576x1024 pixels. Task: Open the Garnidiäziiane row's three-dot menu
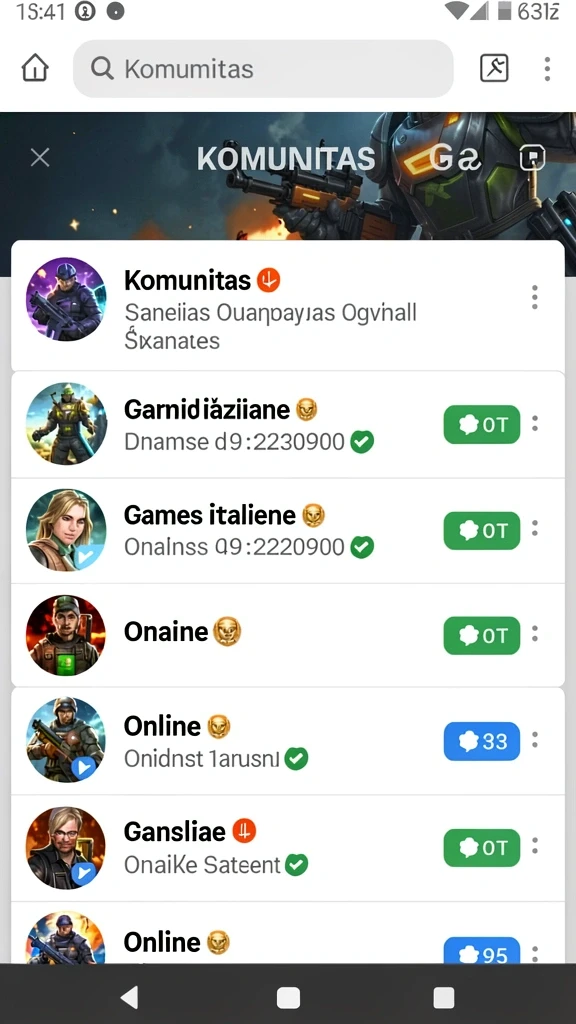pos(535,423)
